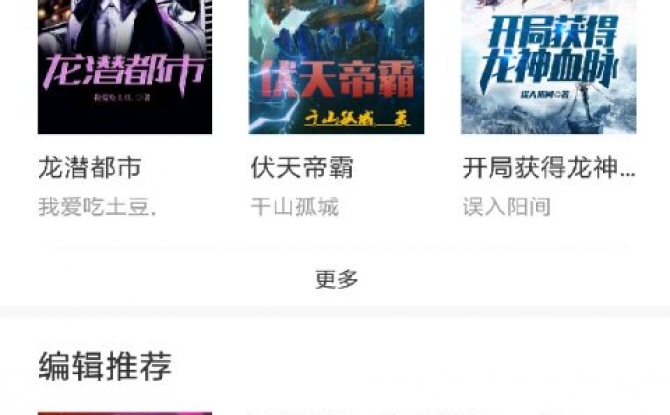Open the book 开局获得龙神血脉
670x415 pixels.
click(x=548, y=70)
